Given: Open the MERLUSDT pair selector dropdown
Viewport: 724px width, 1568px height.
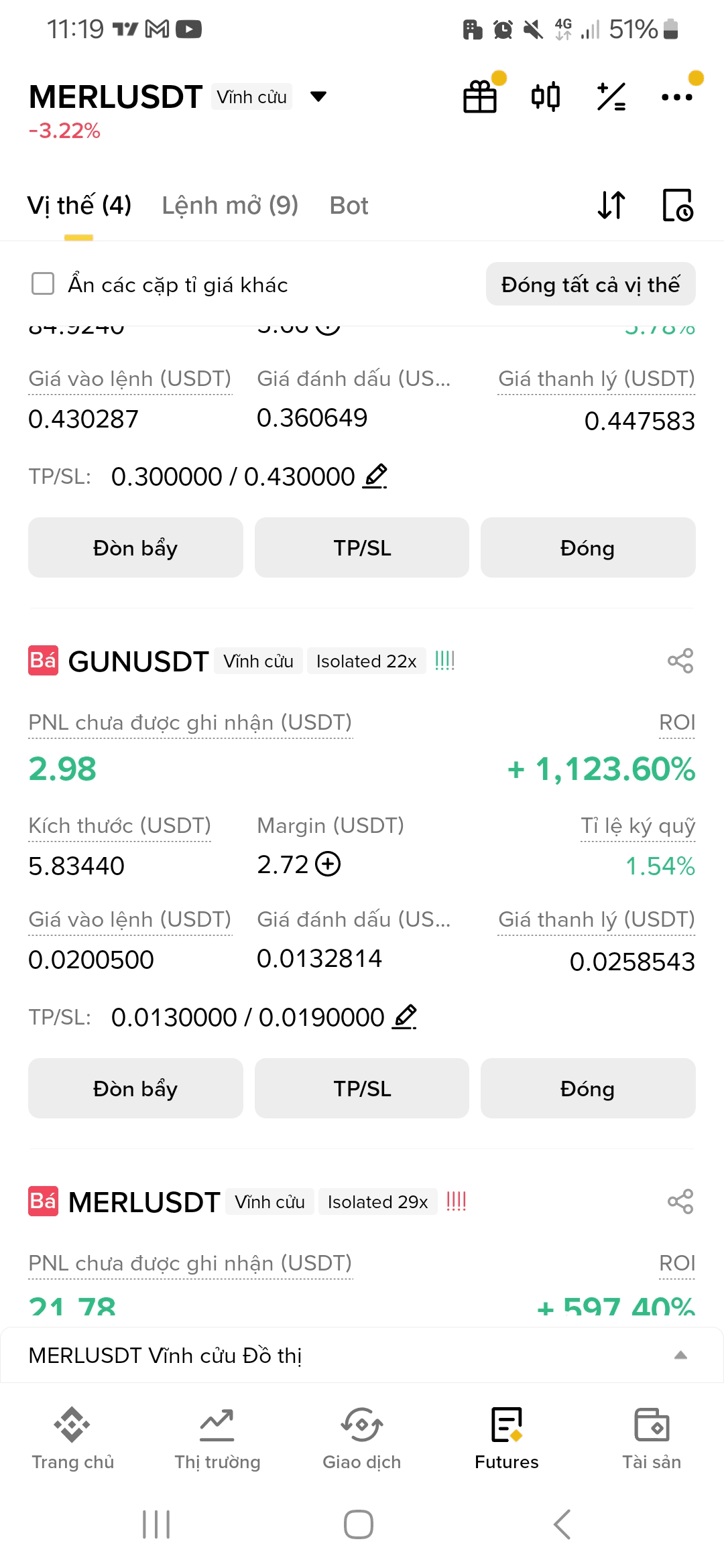Looking at the screenshot, I should pyautogui.click(x=318, y=97).
